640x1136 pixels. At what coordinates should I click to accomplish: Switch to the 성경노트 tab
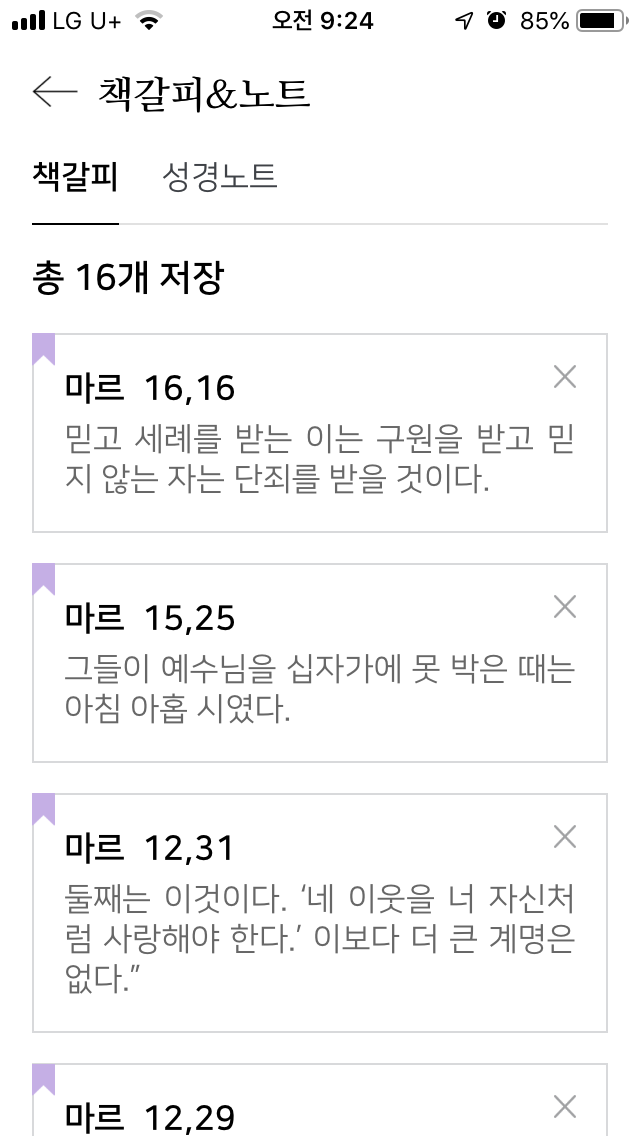tap(219, 178)
